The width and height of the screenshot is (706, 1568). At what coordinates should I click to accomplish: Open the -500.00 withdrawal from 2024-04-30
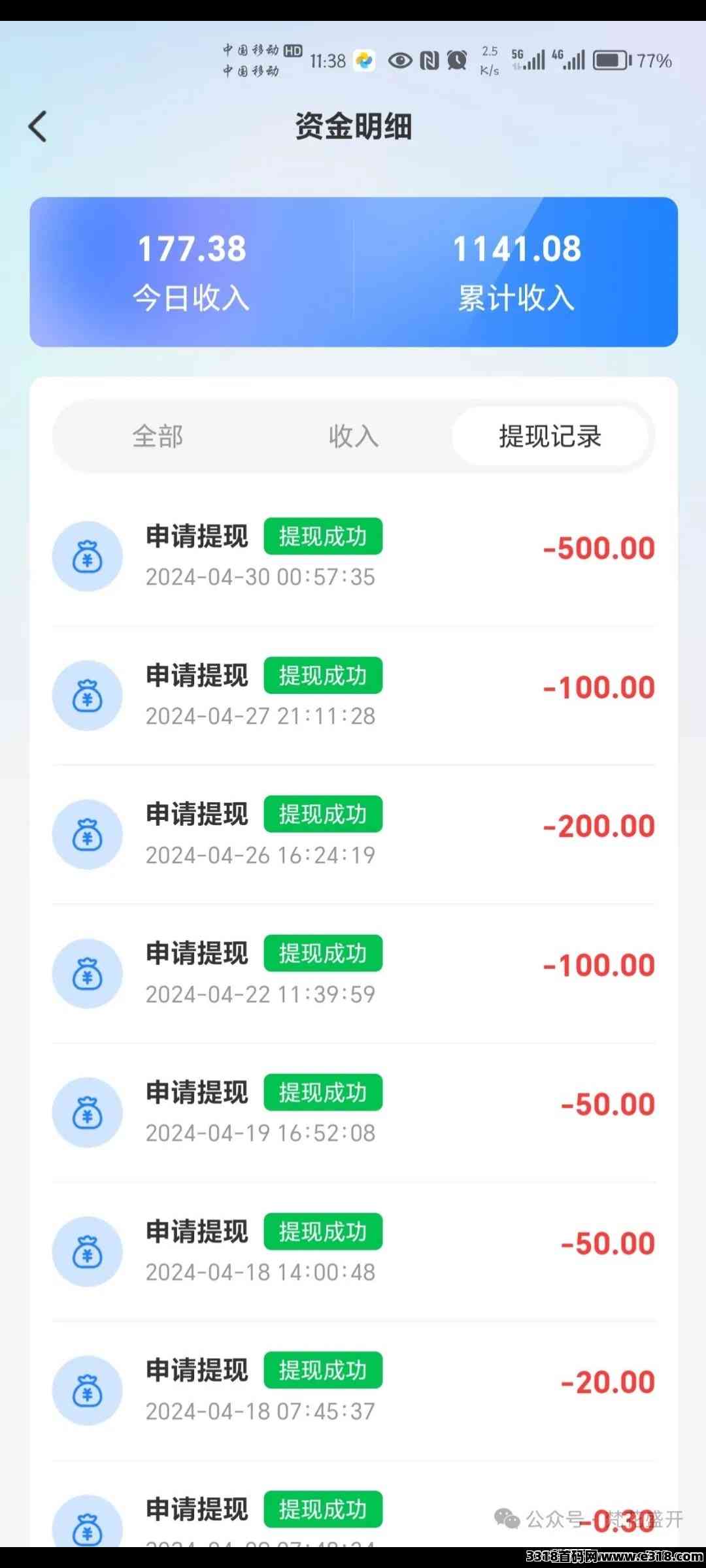click(x=354, y=556)
